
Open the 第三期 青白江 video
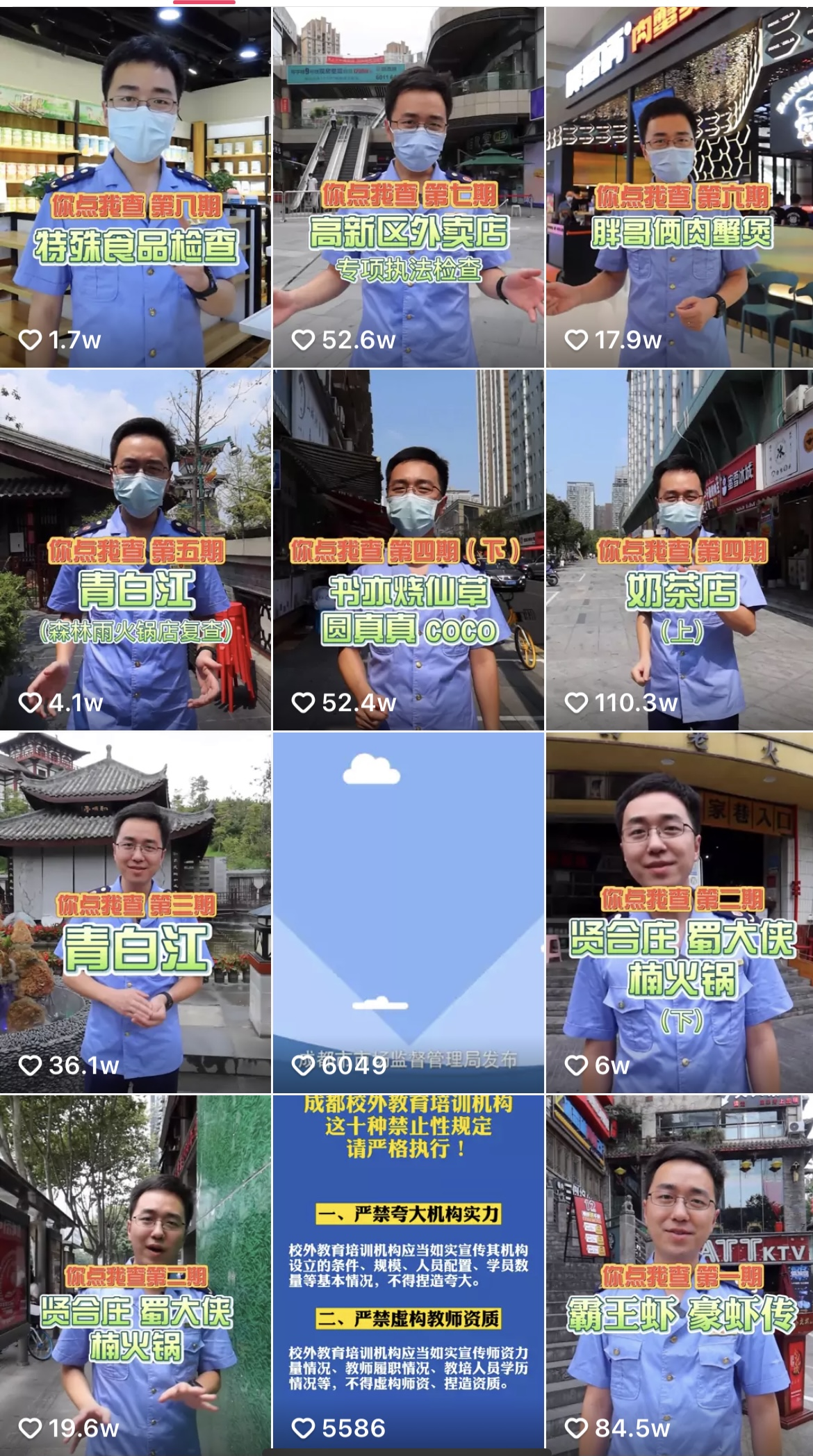point(135,912)
